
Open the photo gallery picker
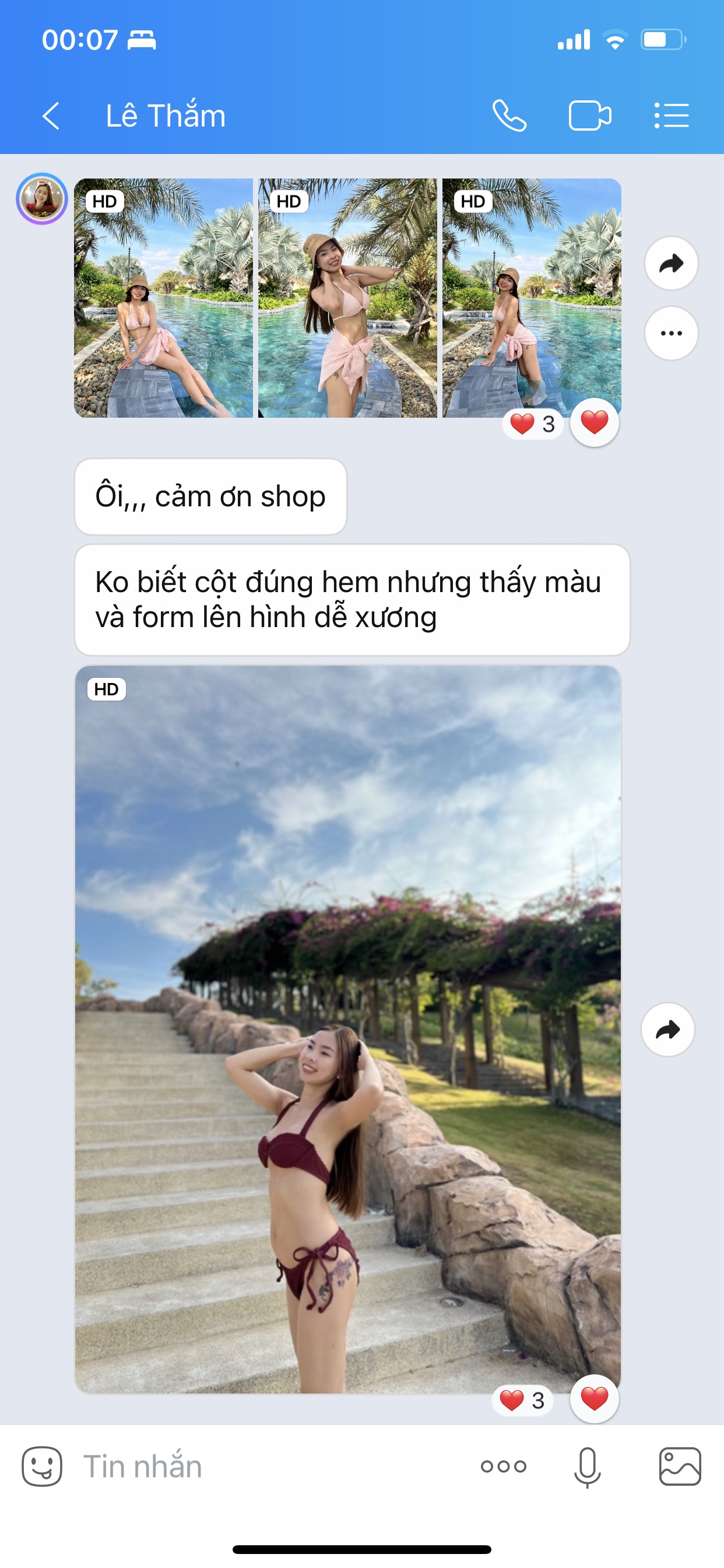(680, 1466)
